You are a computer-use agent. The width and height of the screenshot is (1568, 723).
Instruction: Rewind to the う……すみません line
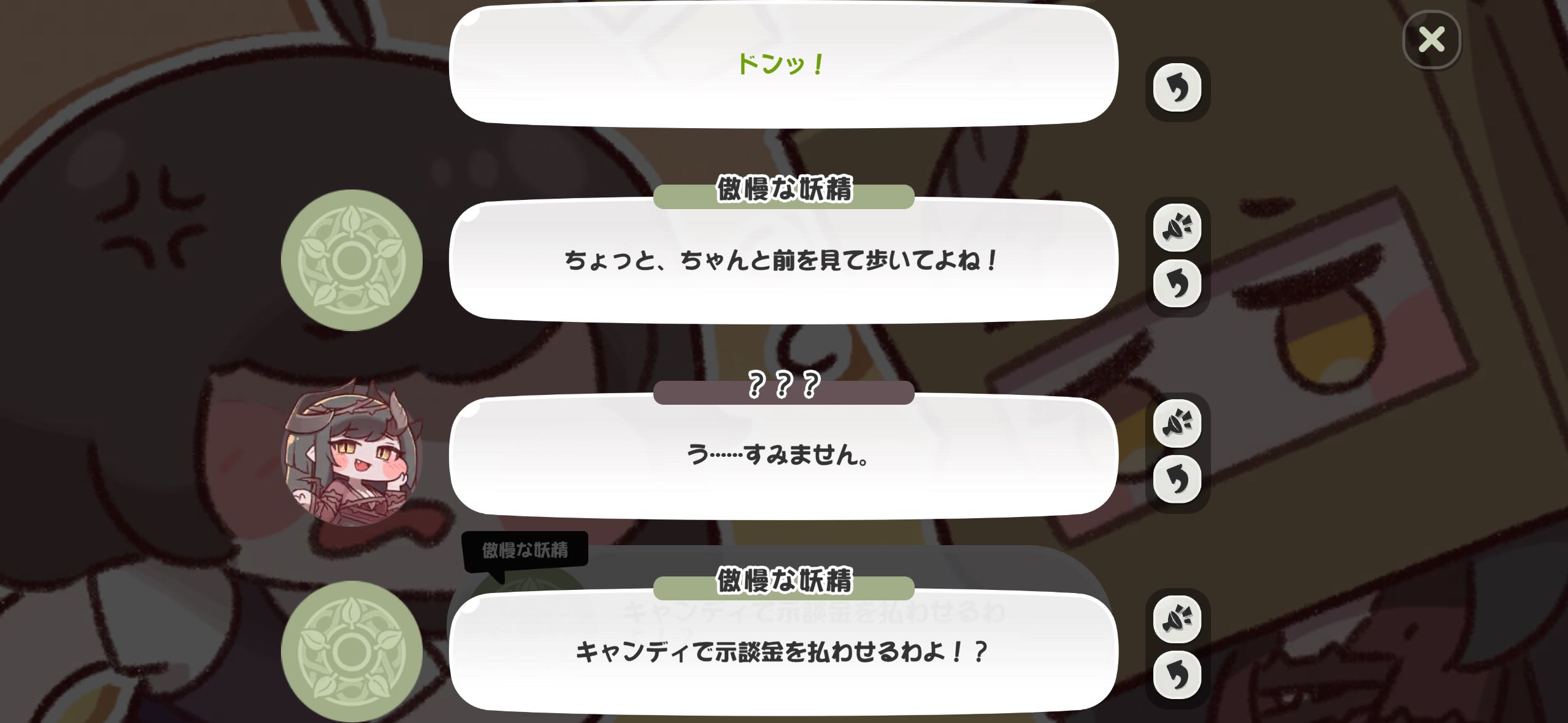(1177, 480)
